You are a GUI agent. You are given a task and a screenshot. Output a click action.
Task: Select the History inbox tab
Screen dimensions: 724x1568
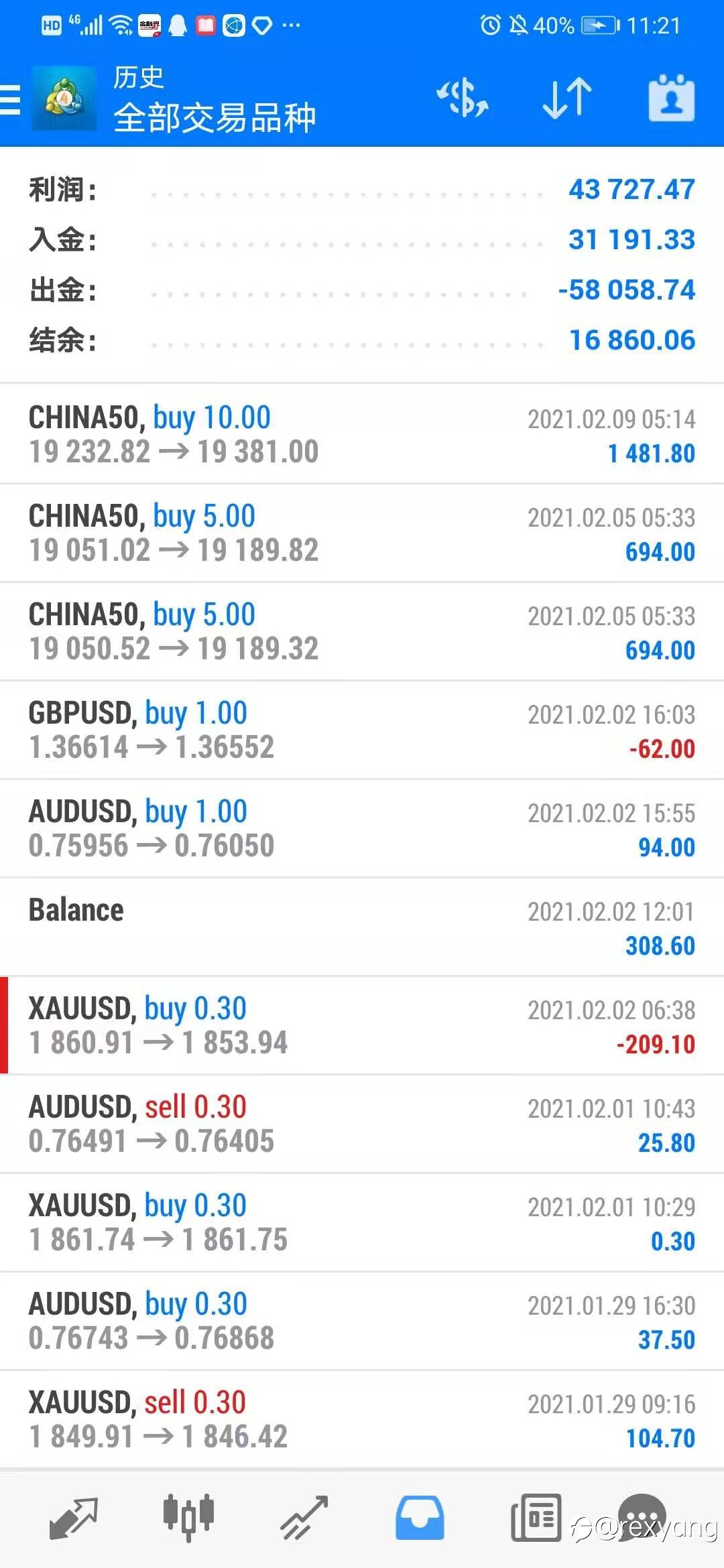pos(420,1518)
